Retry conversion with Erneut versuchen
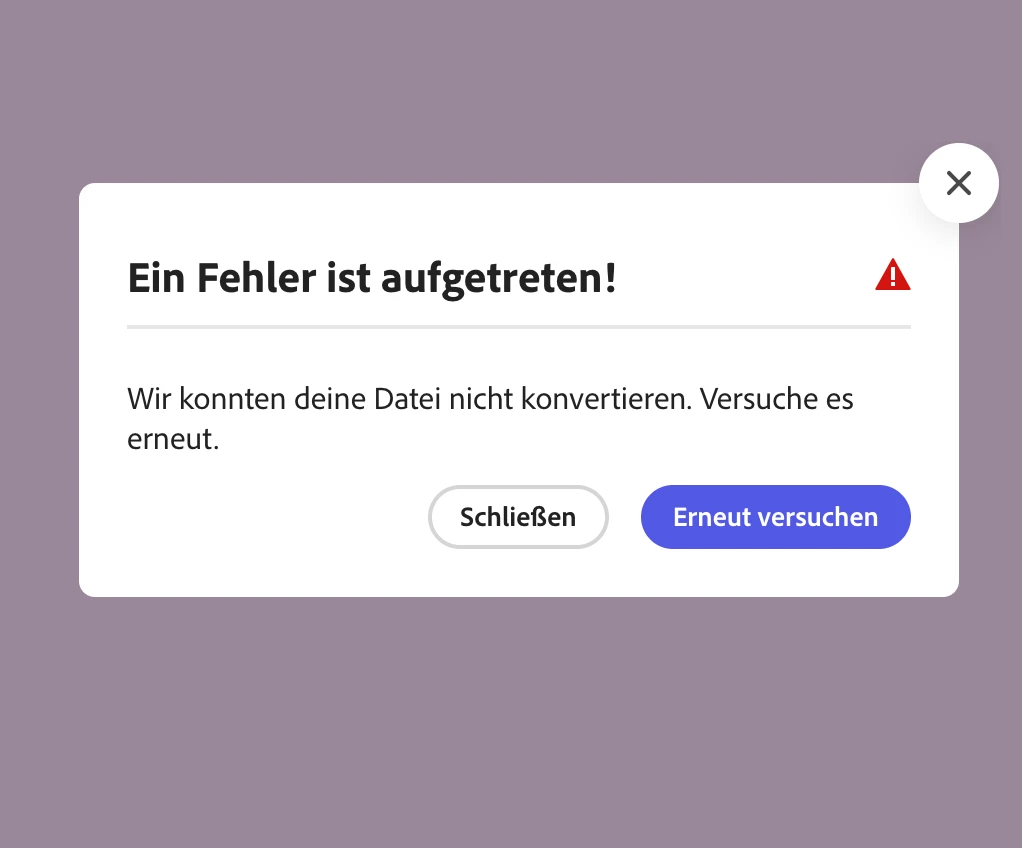The height and width of the screenshot is (848, 1022). point(775,517)
